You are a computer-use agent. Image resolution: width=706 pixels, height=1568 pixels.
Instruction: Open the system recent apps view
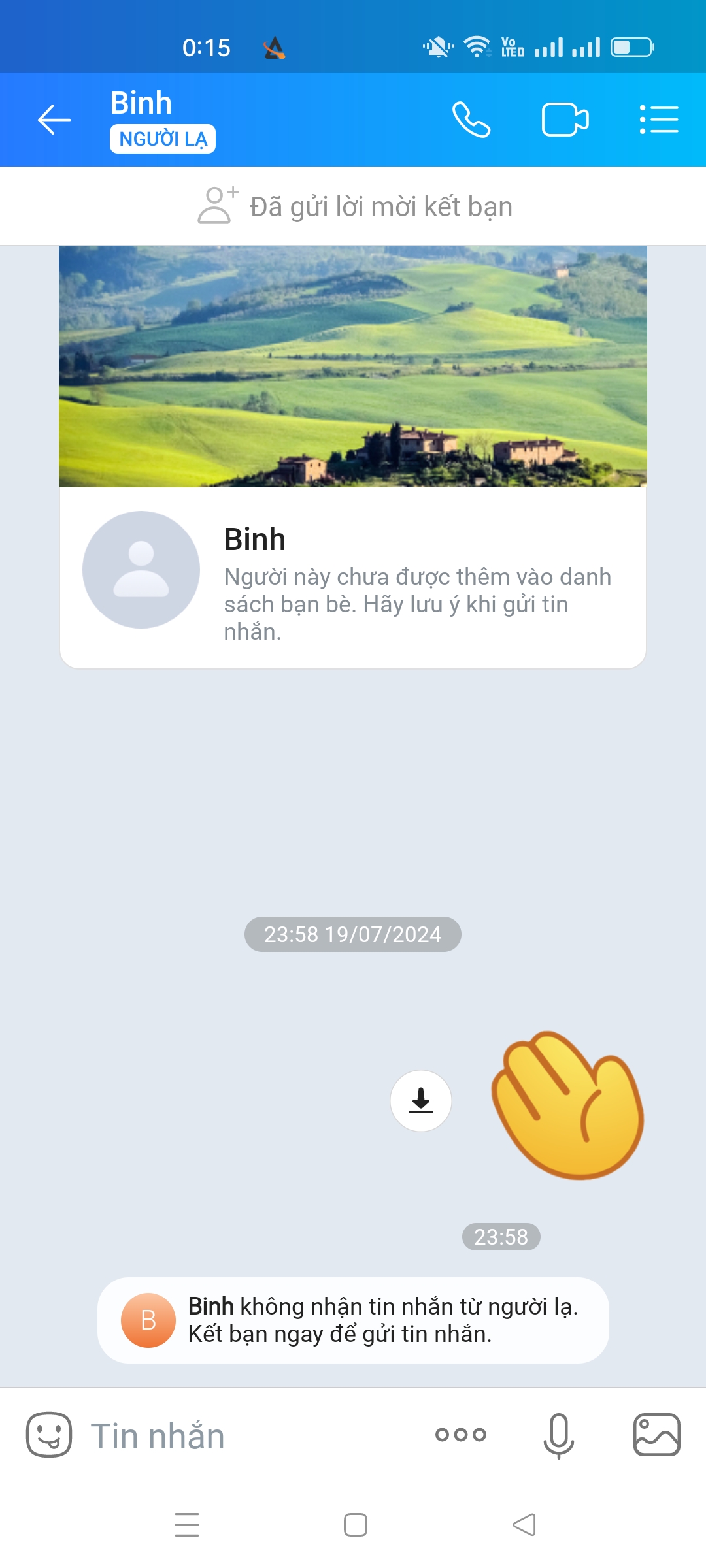click(187, 1525)
